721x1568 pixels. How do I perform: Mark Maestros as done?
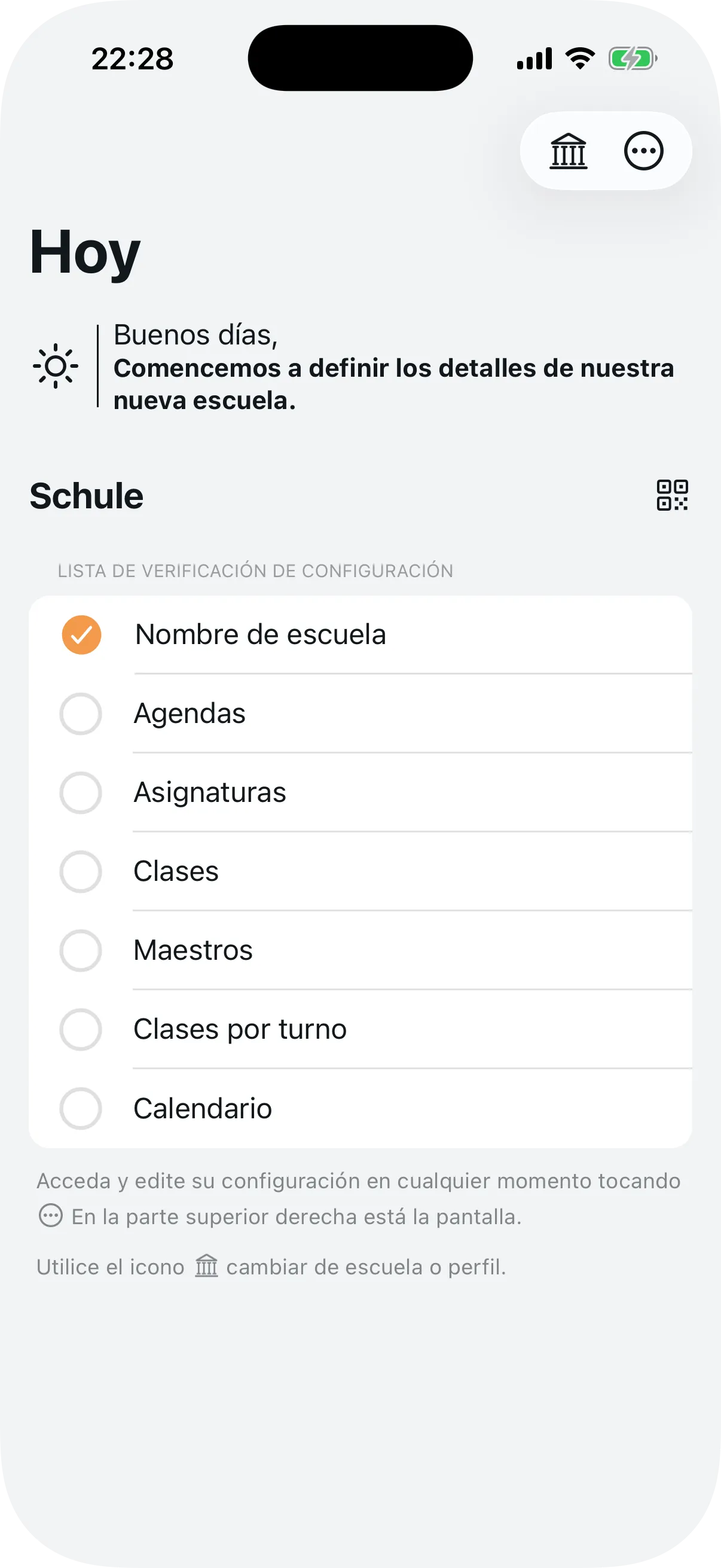81,951
